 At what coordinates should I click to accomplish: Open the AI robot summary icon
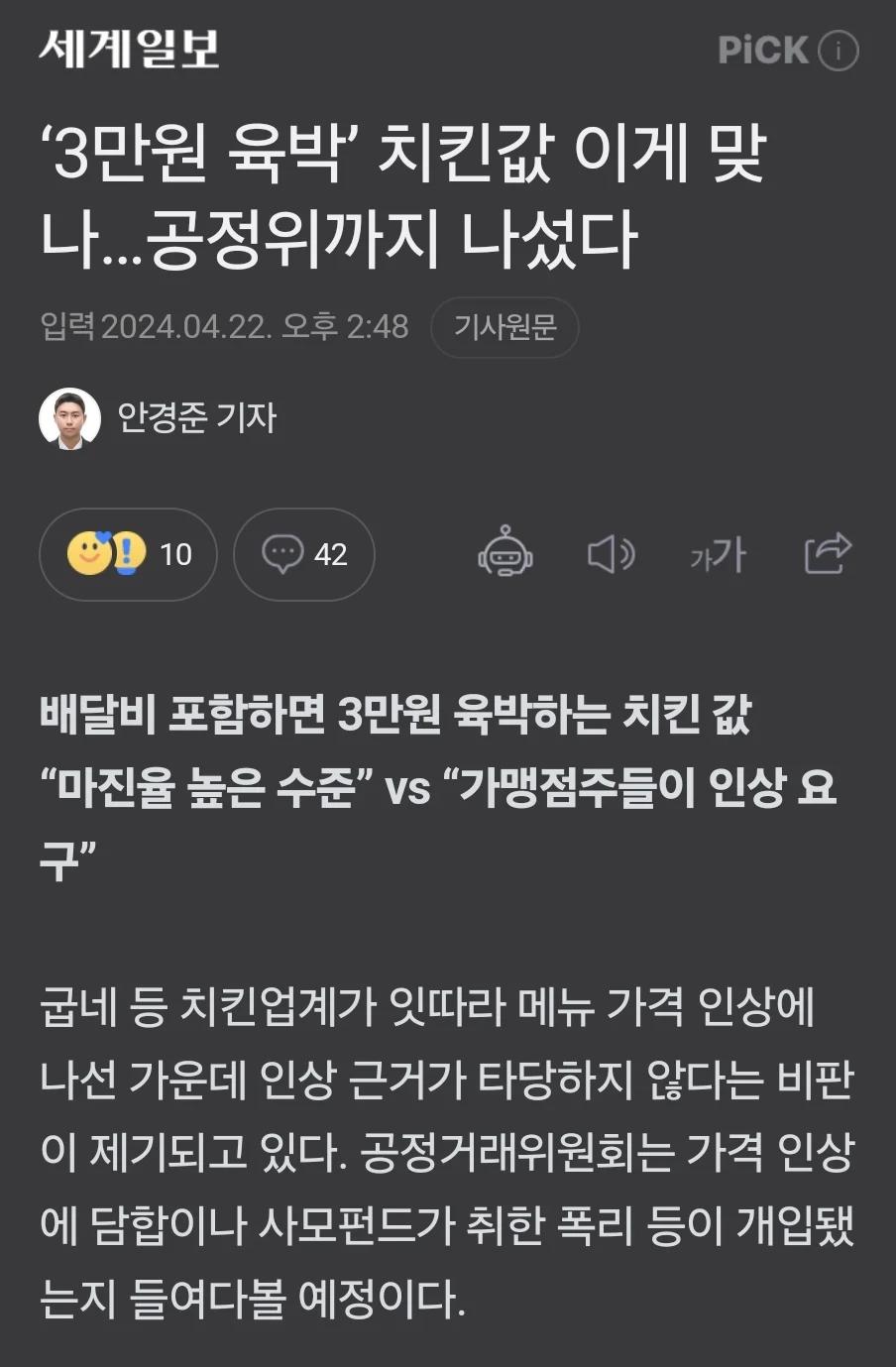(x=504, y=553)
